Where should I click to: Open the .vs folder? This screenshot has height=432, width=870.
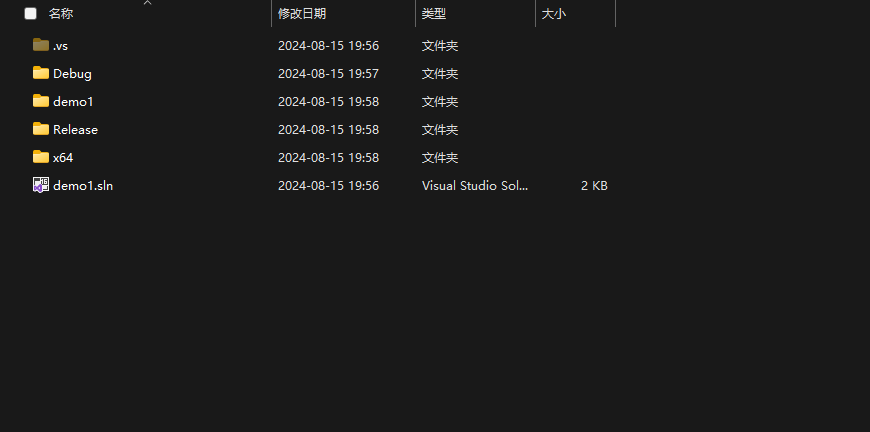point(60,46)
